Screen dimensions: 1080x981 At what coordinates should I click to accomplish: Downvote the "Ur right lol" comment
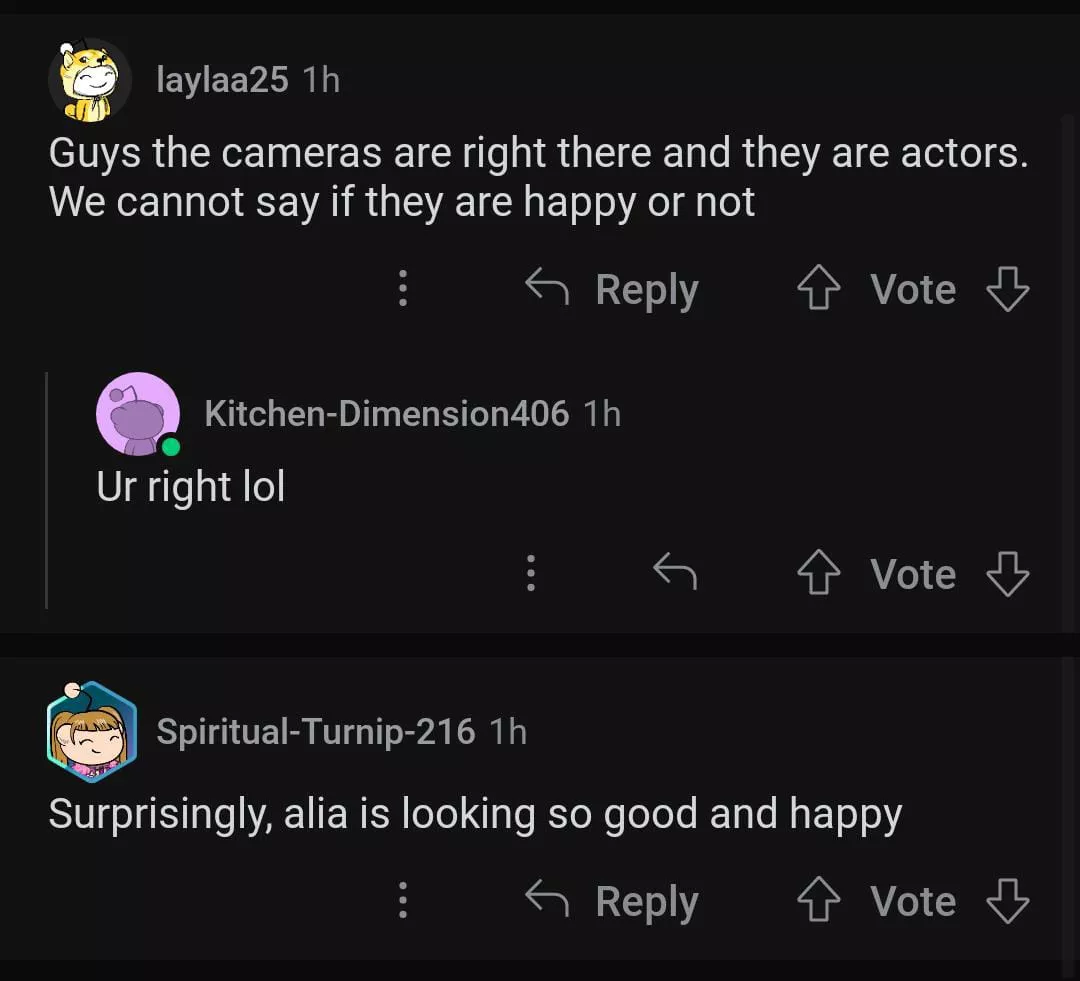(x=1007, y=574)
